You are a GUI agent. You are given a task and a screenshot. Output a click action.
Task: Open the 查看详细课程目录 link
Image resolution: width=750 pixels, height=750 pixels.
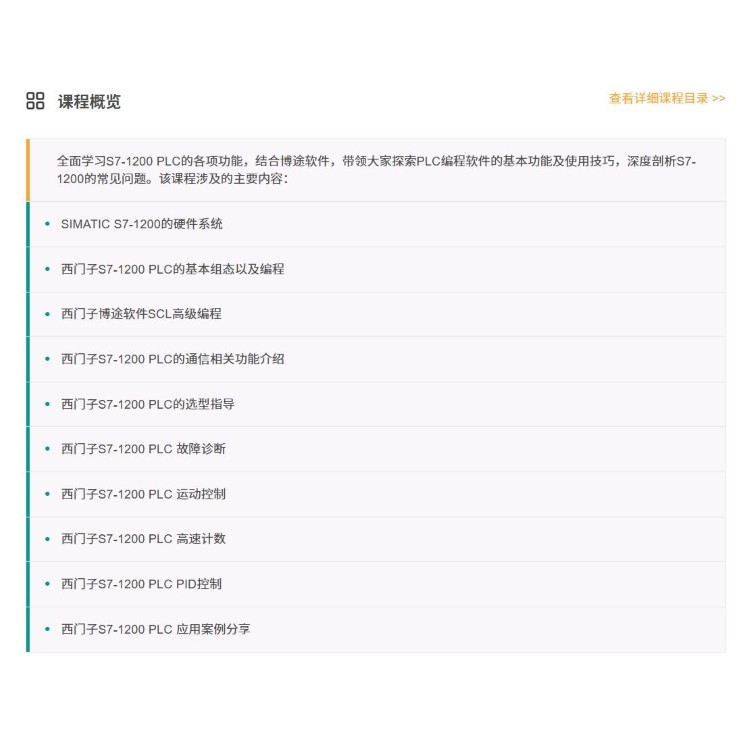pyautogui.click(x=667, y=99)
